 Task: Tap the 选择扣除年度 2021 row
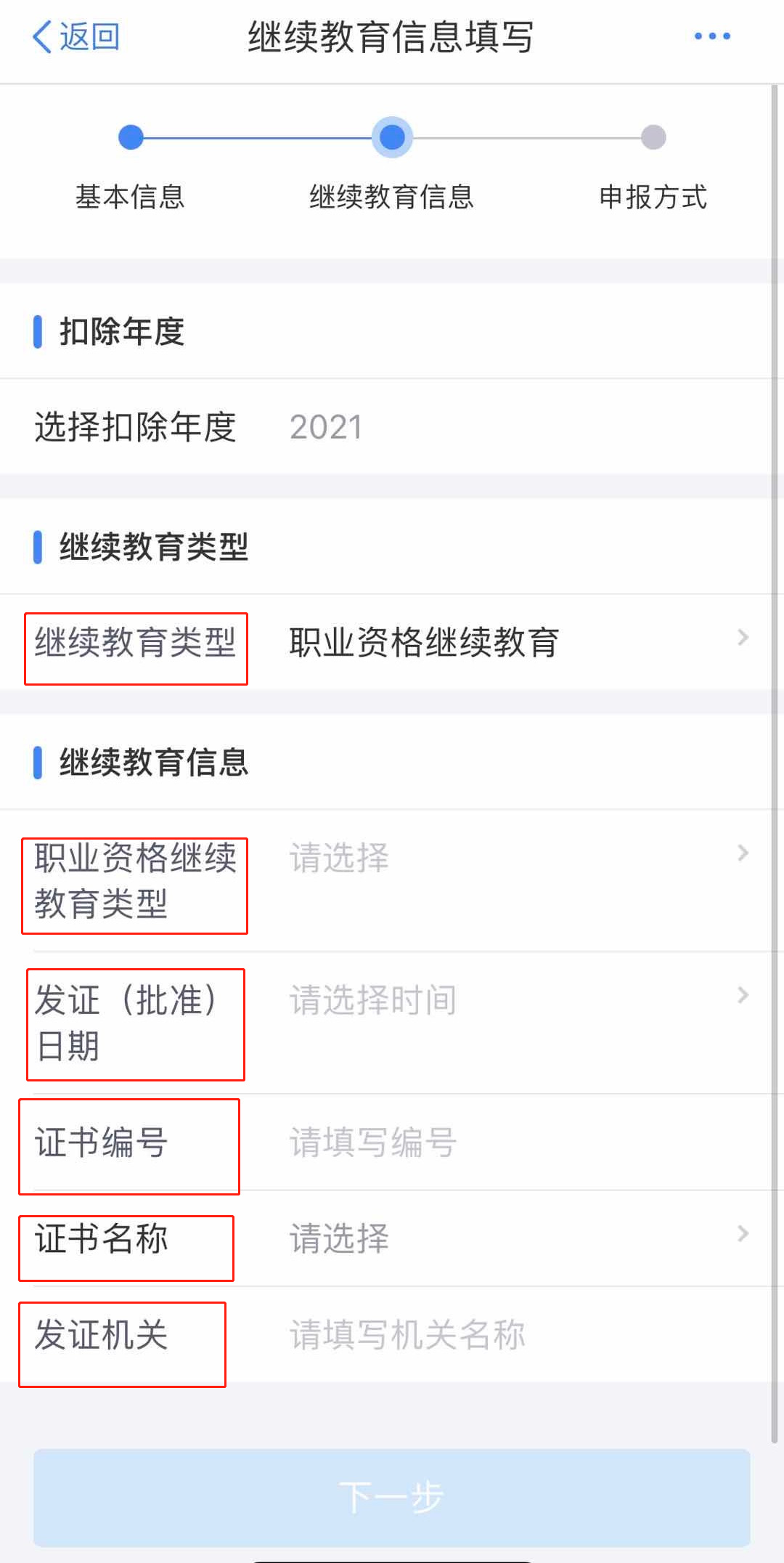[392, 426]
